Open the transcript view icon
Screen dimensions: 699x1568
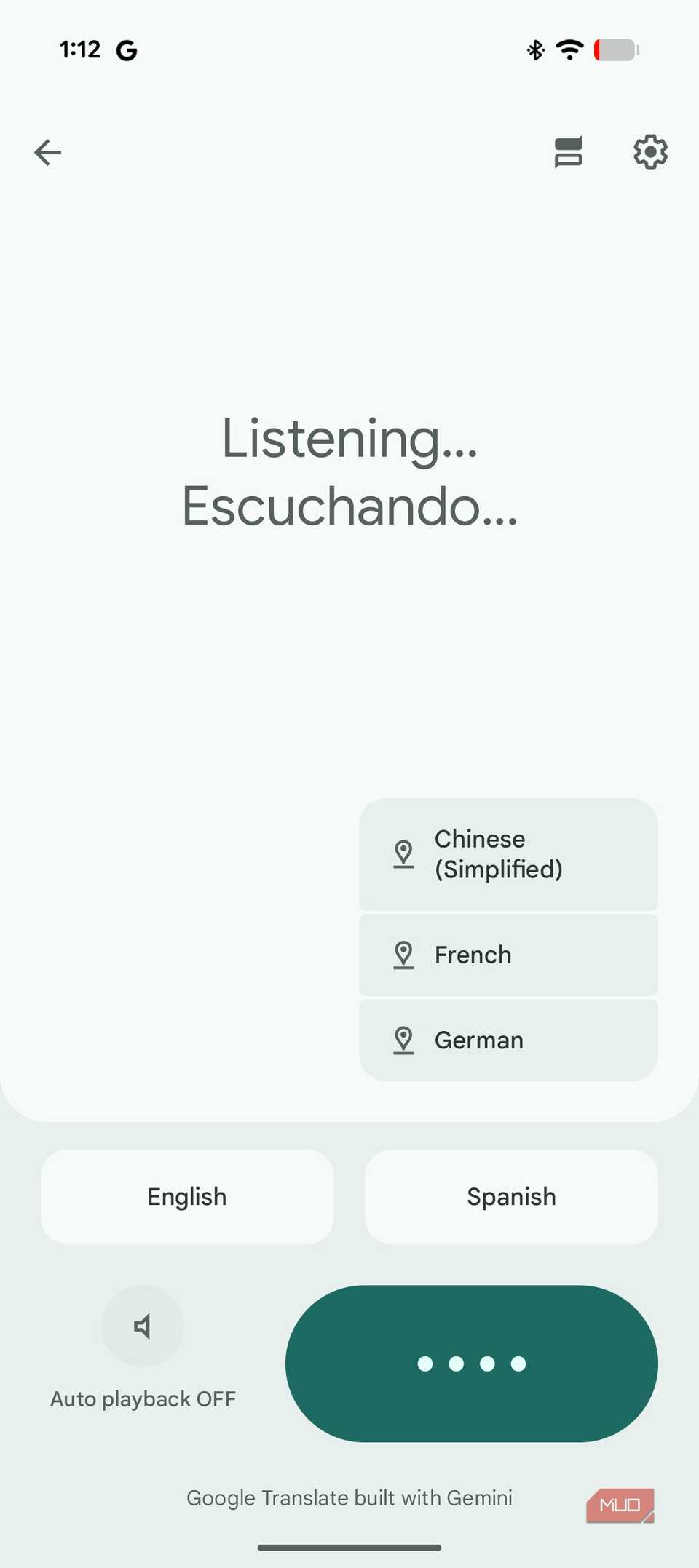coord(568,152)
